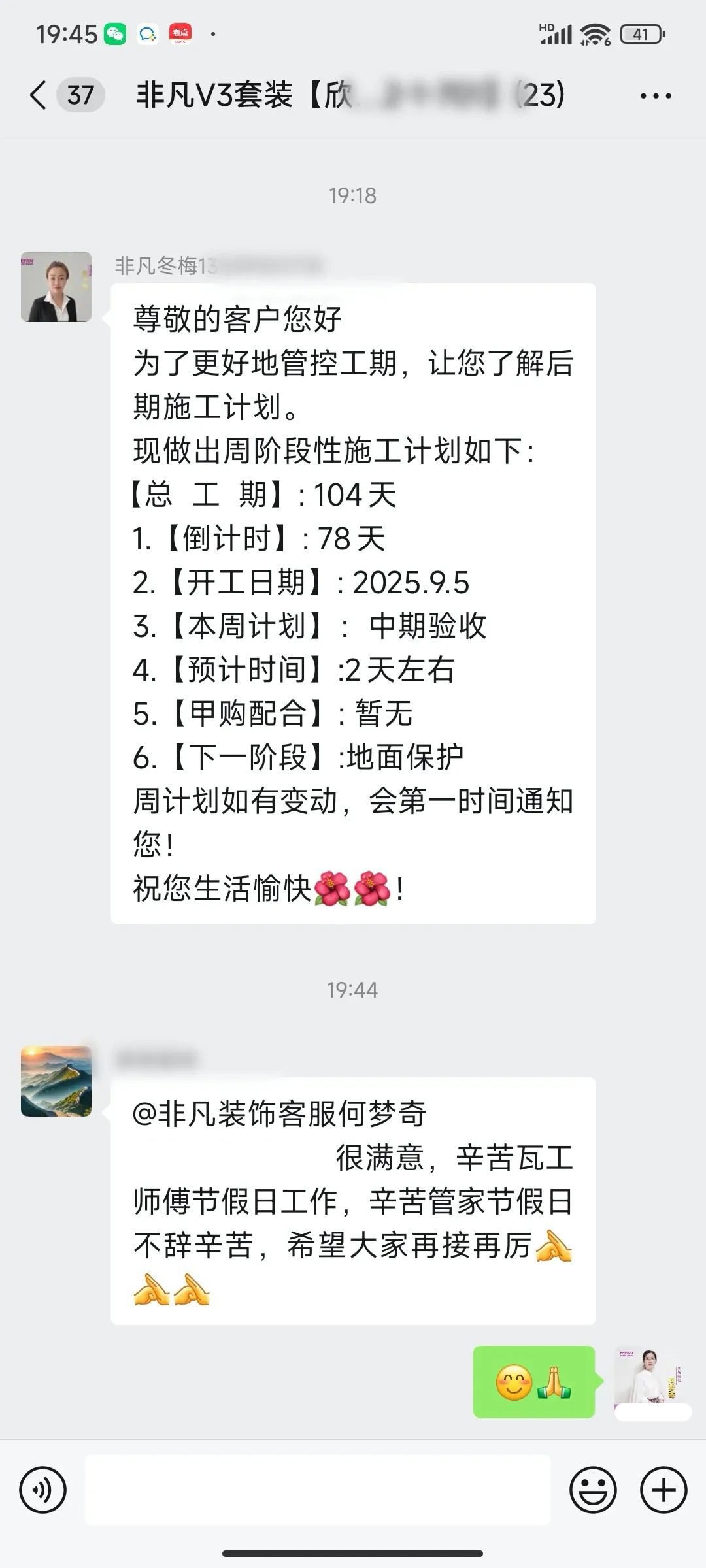Open the emoji picker
Image resolution: width=706 pixels, height=1568 pixels.
[593, 1490]
